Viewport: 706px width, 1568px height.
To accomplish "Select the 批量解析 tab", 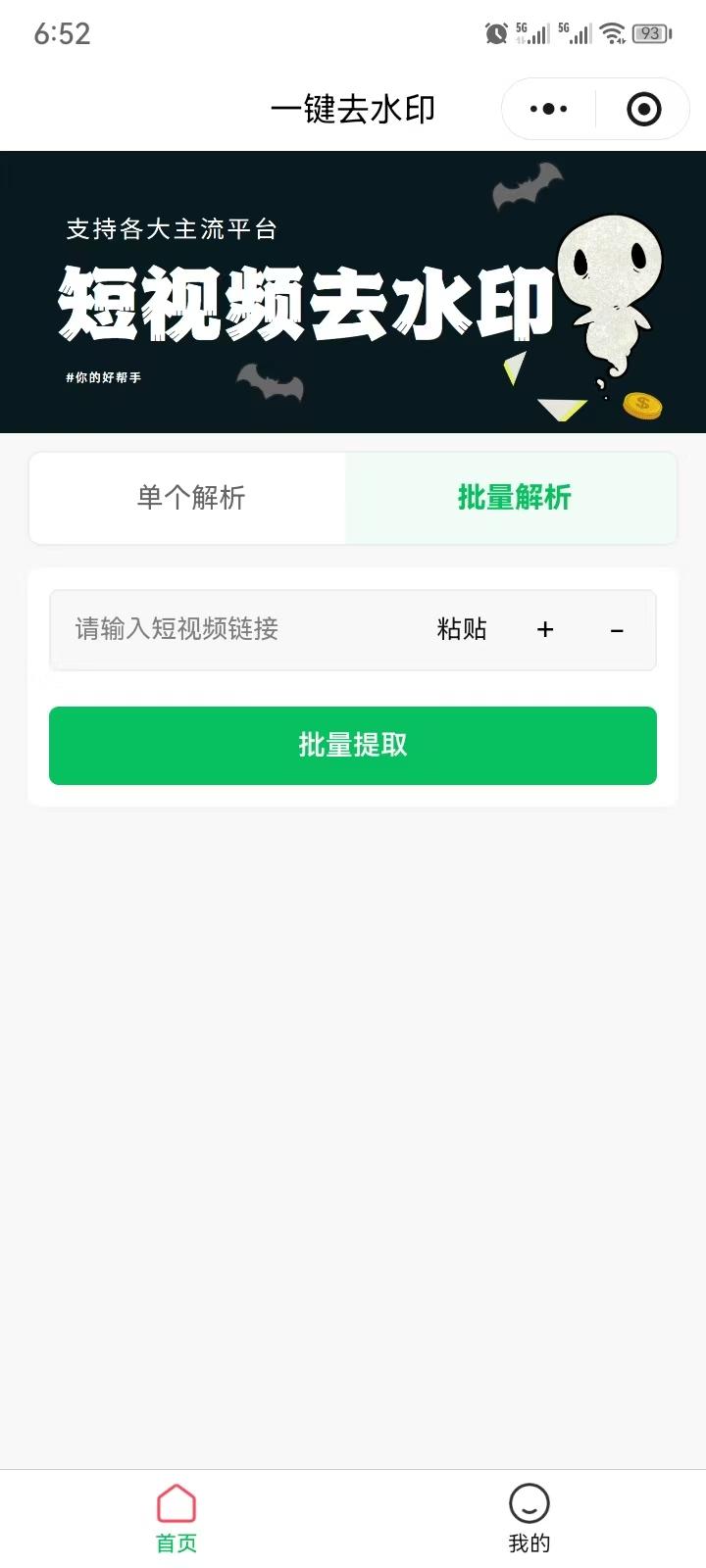I will tap(513, 497).
